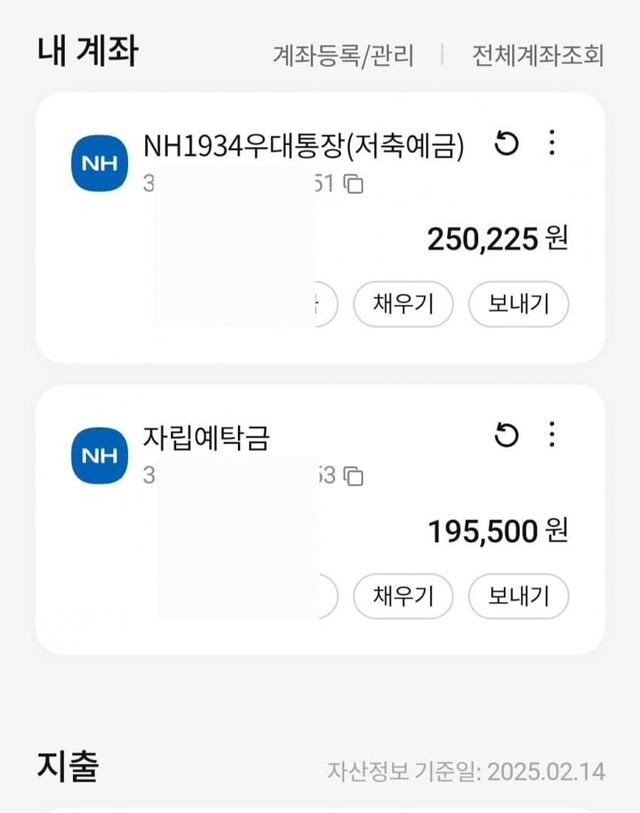
Task: Tap 보내기 on 자립예탁금 account
Action: [x=519, y=597]
